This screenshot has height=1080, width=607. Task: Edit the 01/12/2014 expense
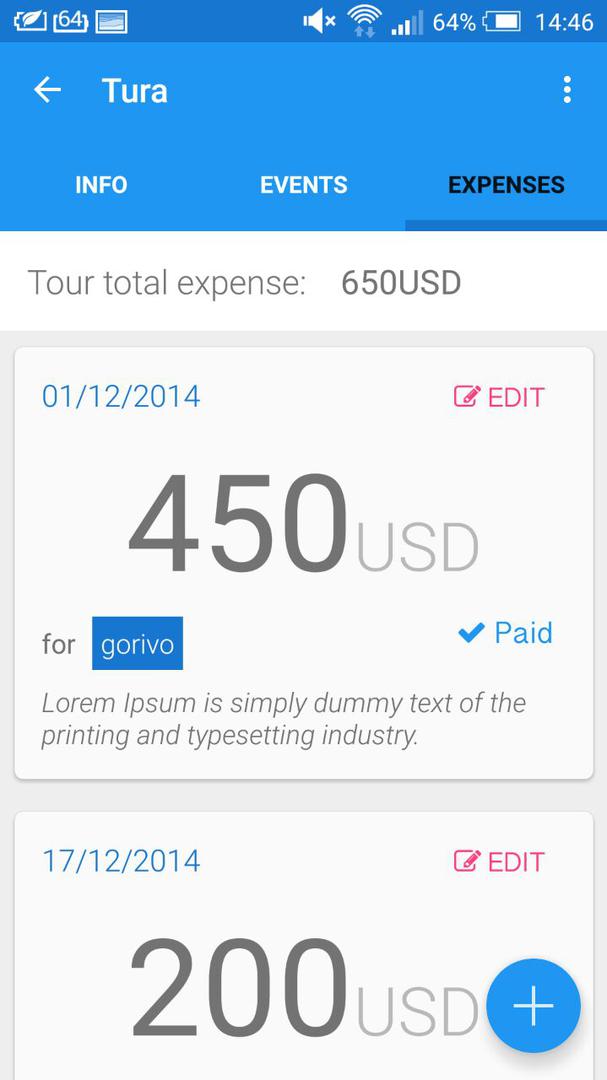[499, 397]
